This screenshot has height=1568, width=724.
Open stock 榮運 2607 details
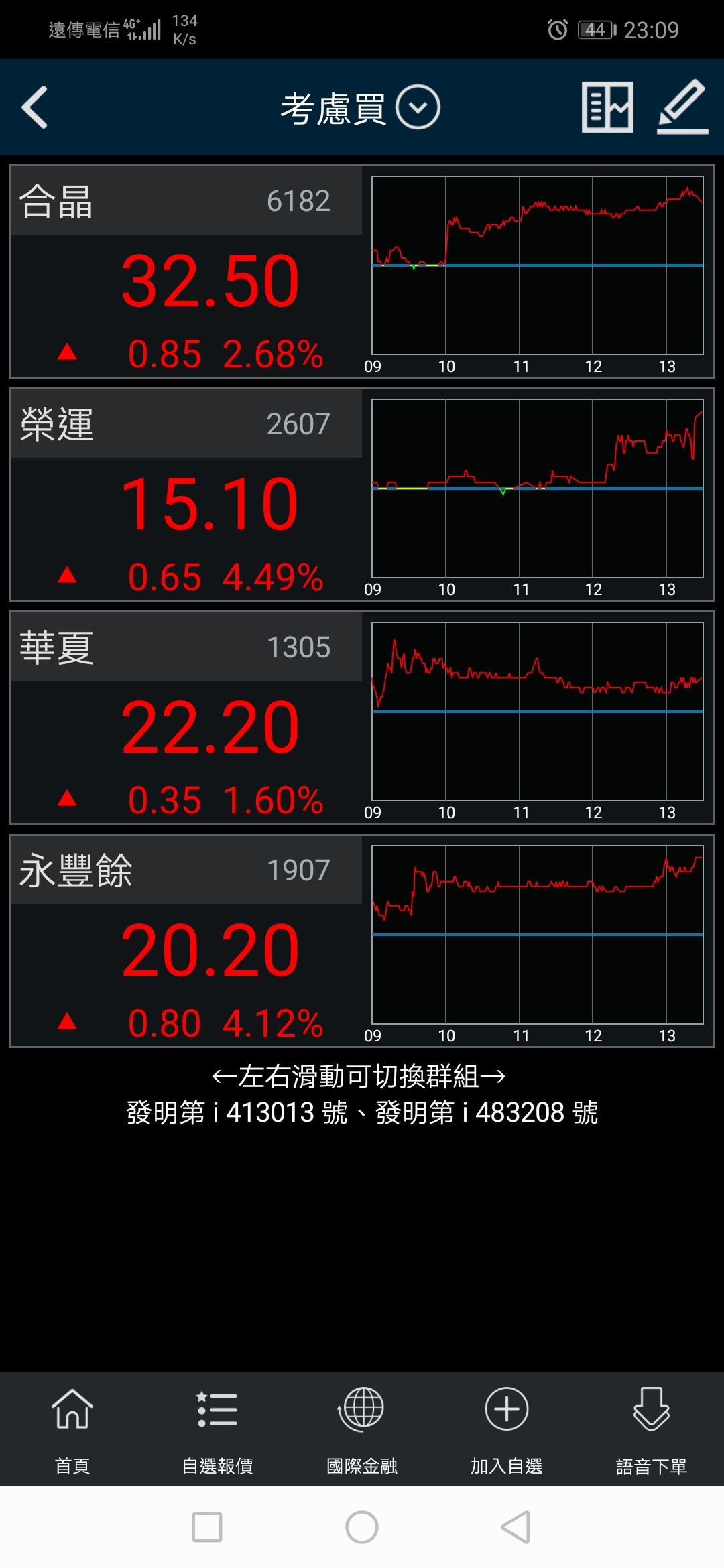pos(186,495)
